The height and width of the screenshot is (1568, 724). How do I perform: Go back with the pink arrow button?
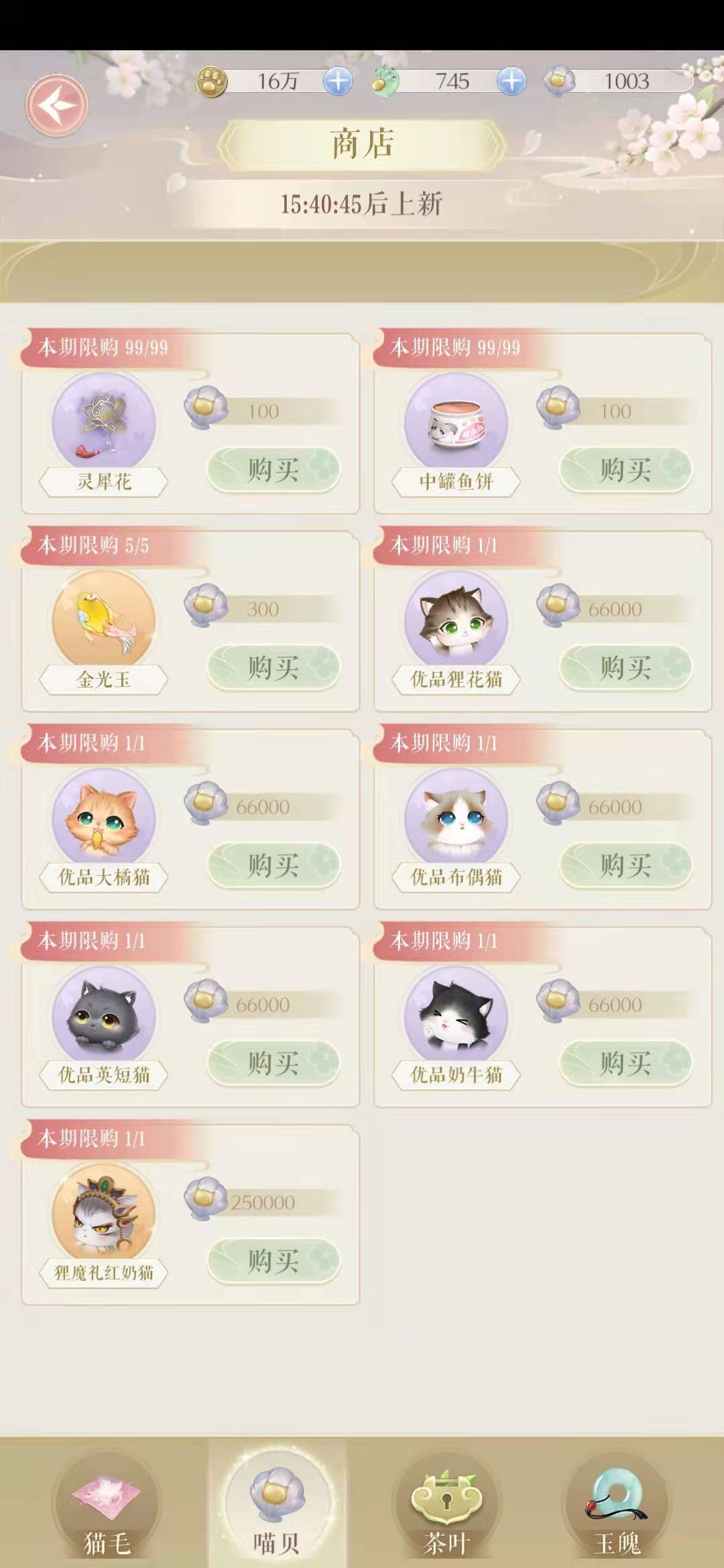[57, 105]
